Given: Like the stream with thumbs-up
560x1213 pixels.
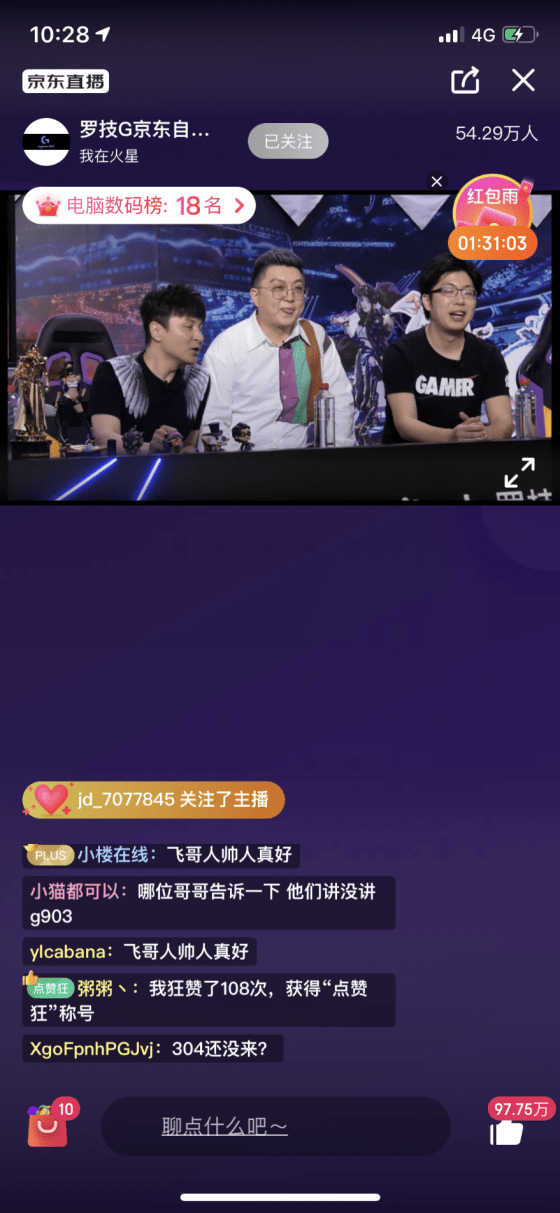Looking at the screenshot, I should click(507, 1132).
